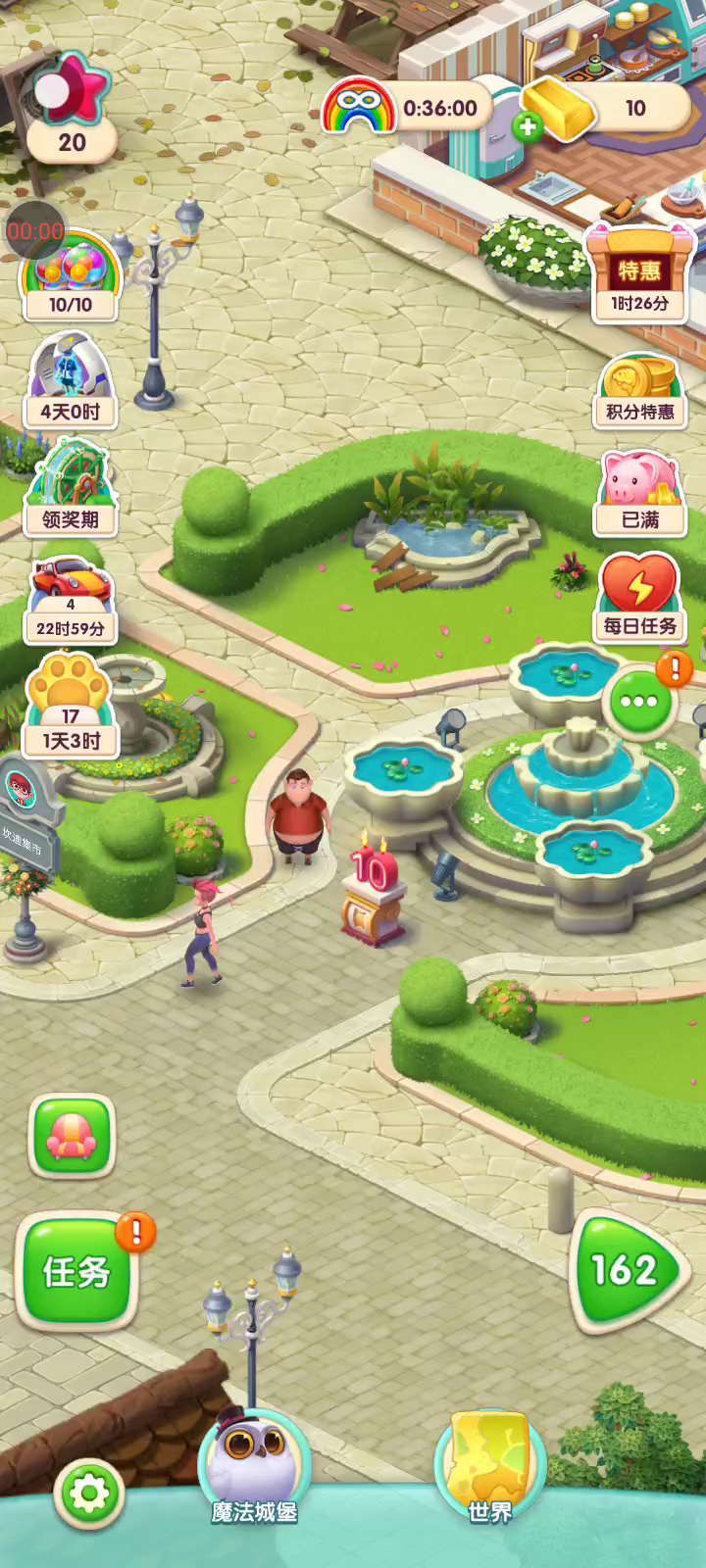Open the star counter showing 20
Screen dimensions: 706x1568
(72, 110)
